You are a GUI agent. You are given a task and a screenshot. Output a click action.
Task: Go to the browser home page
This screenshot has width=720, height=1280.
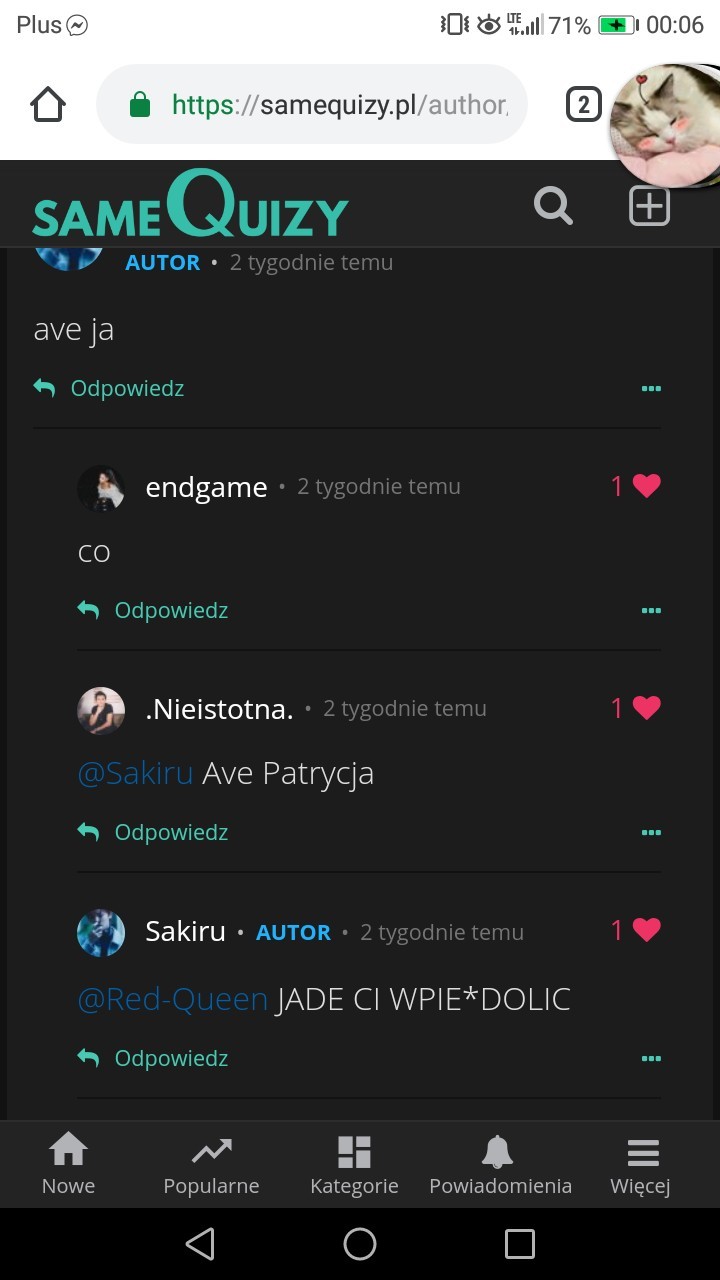[x=48, y=104]
